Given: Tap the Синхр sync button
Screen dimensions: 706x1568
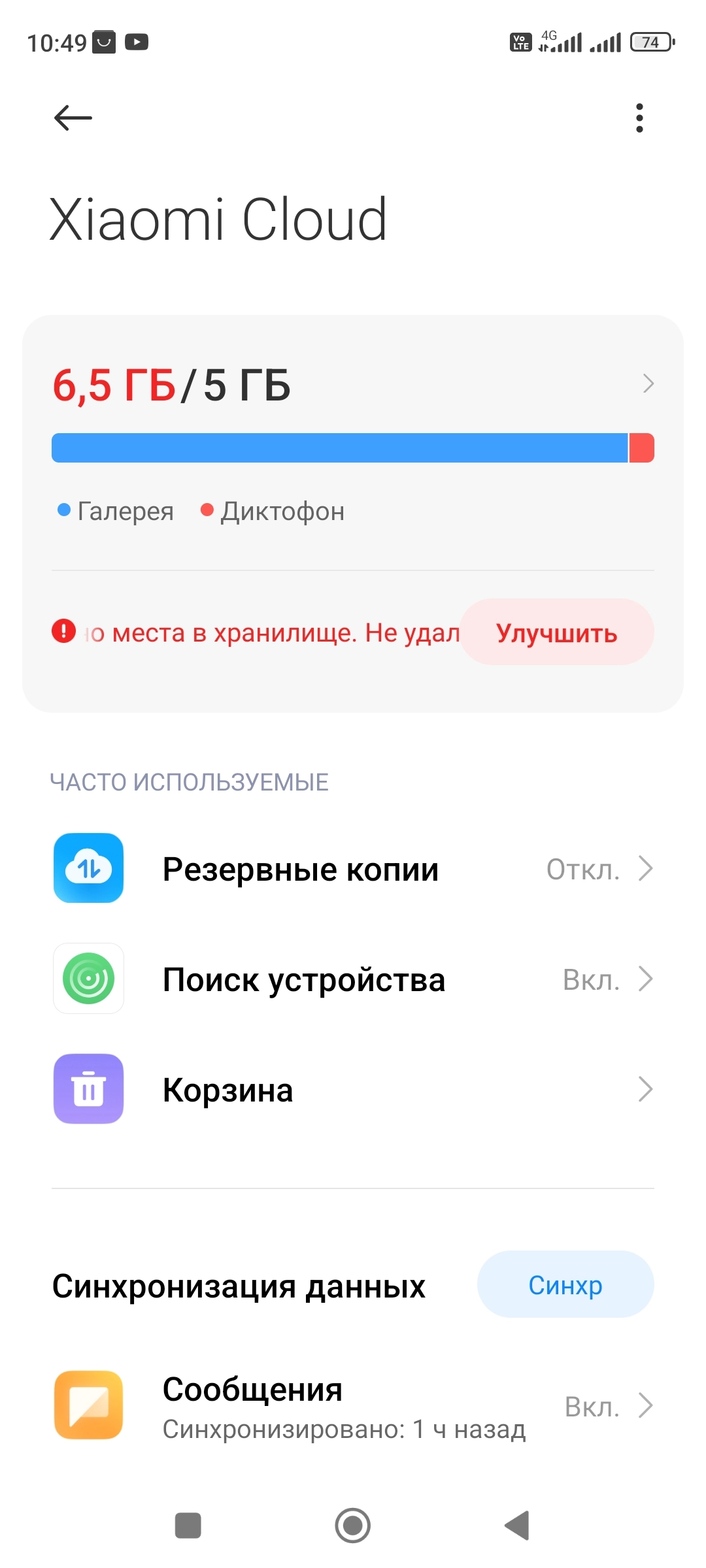Looking at the screenshot, I should (x=565, y=1284).
